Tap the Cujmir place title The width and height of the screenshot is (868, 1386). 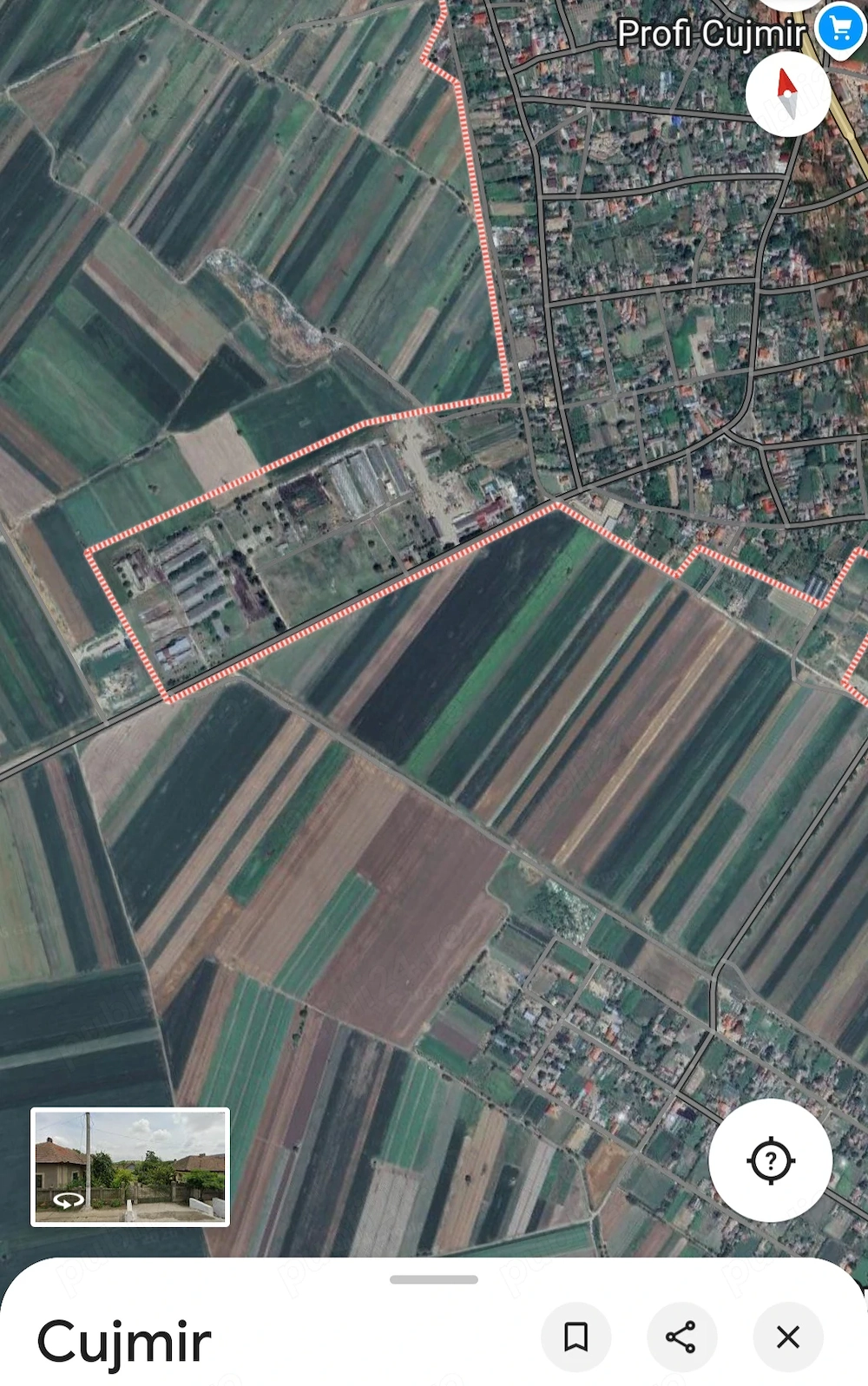click(x=126, y=1340)
